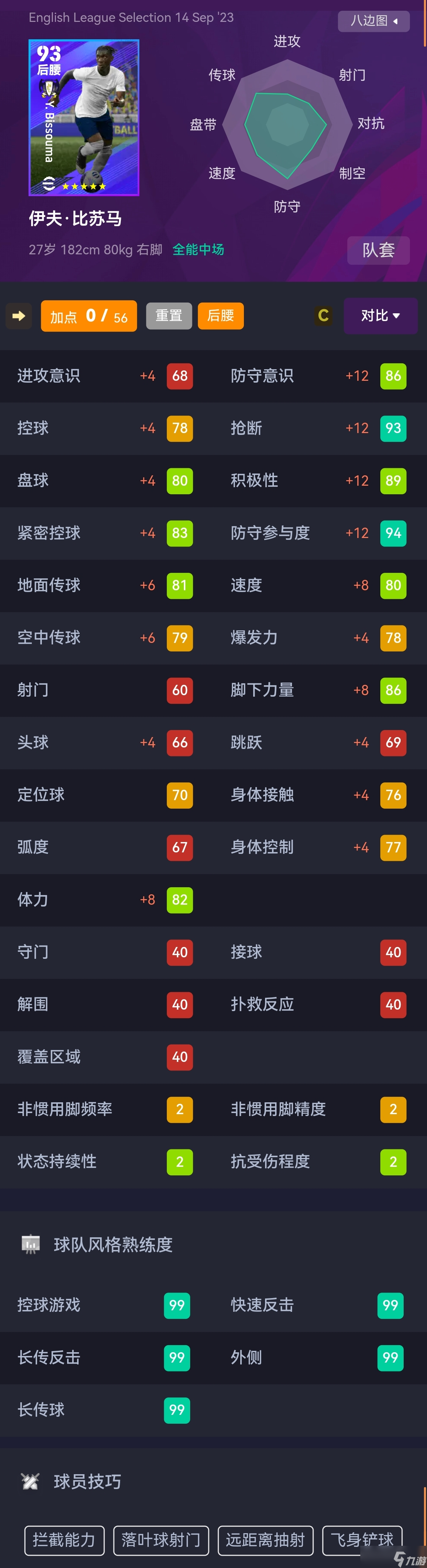Tap the yellow arrow icon beside 加点
This screenshot has height=1568, width=427.
click(x=19, y=315)
